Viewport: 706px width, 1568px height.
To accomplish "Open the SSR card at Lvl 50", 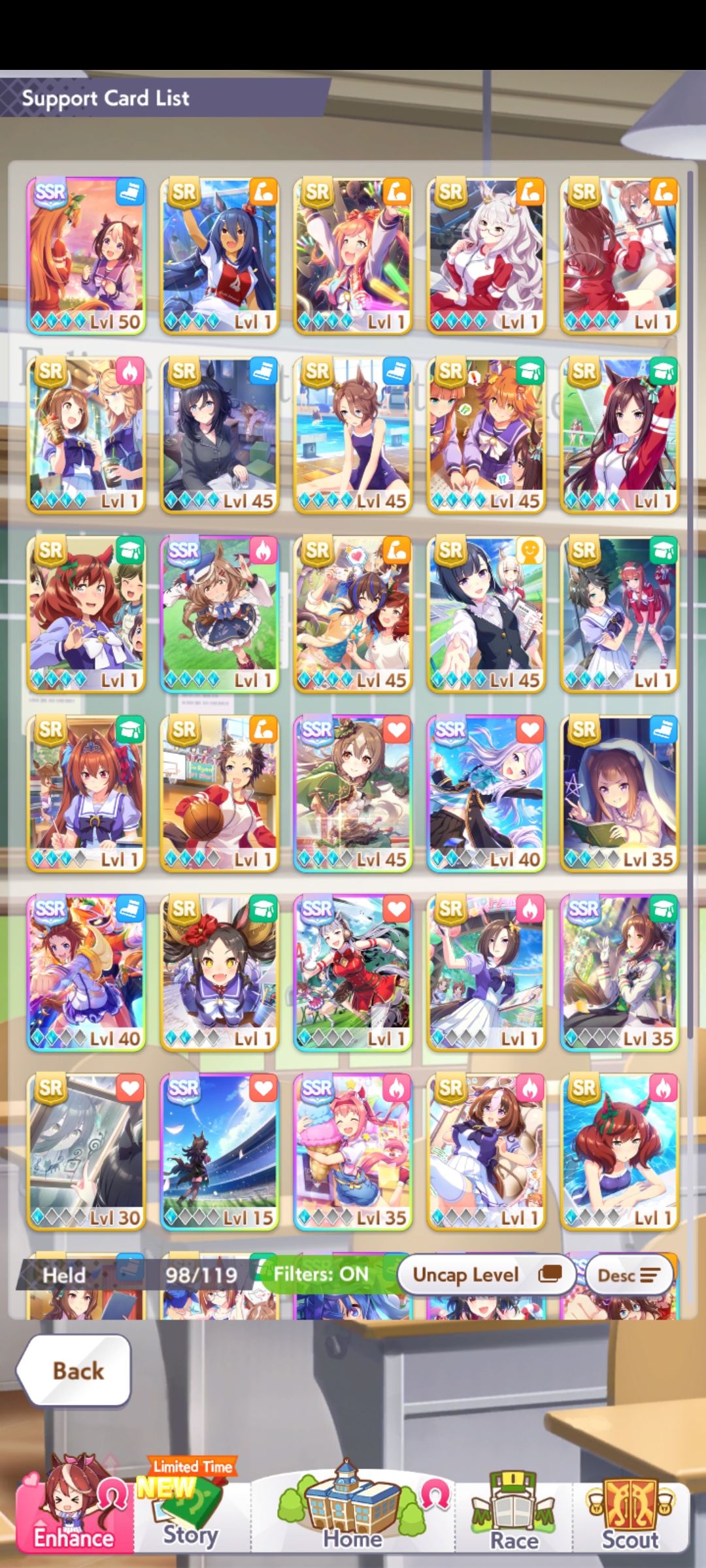I will click(x=86, y=255).
